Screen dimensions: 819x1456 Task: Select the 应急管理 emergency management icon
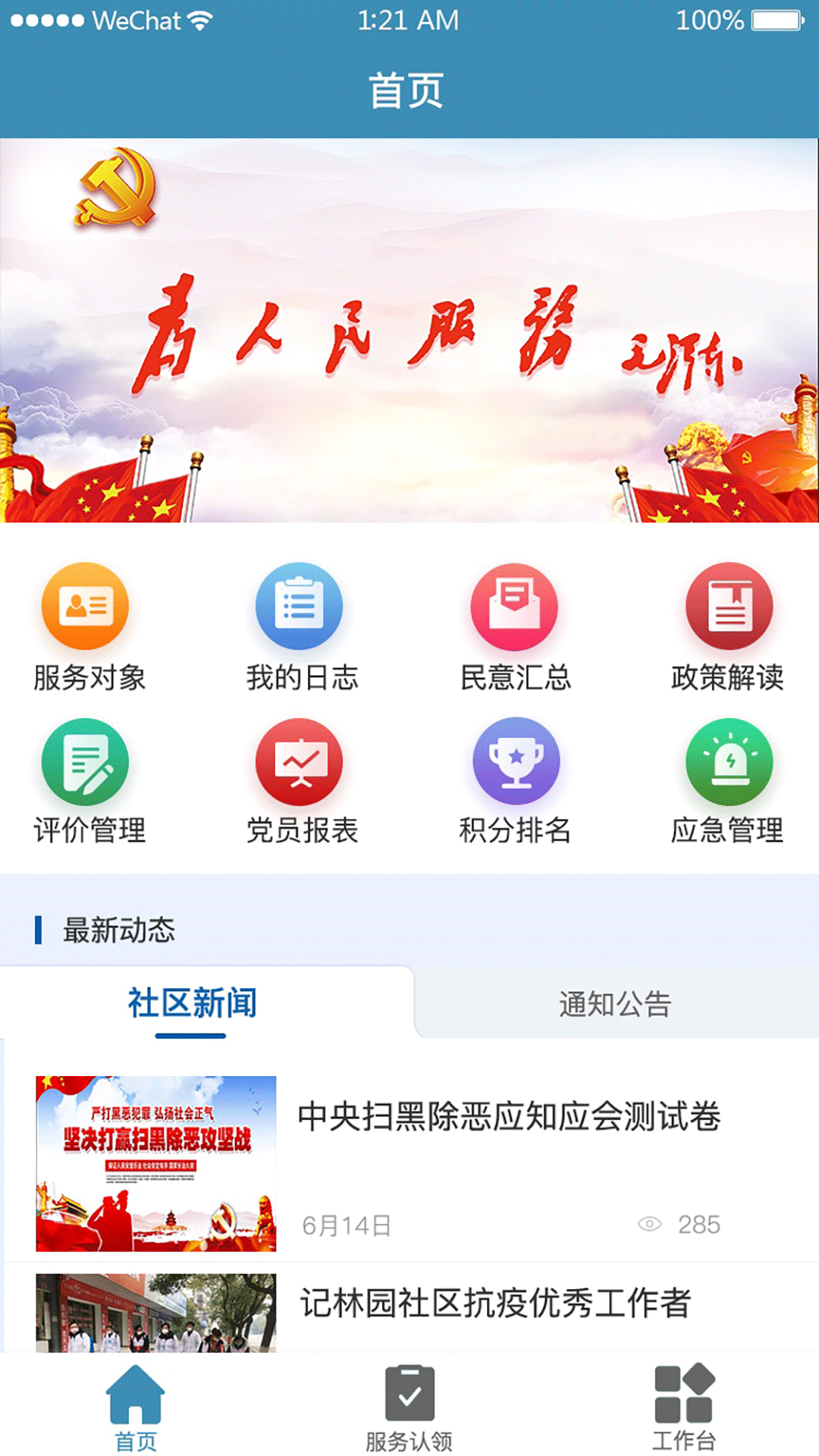728,762
